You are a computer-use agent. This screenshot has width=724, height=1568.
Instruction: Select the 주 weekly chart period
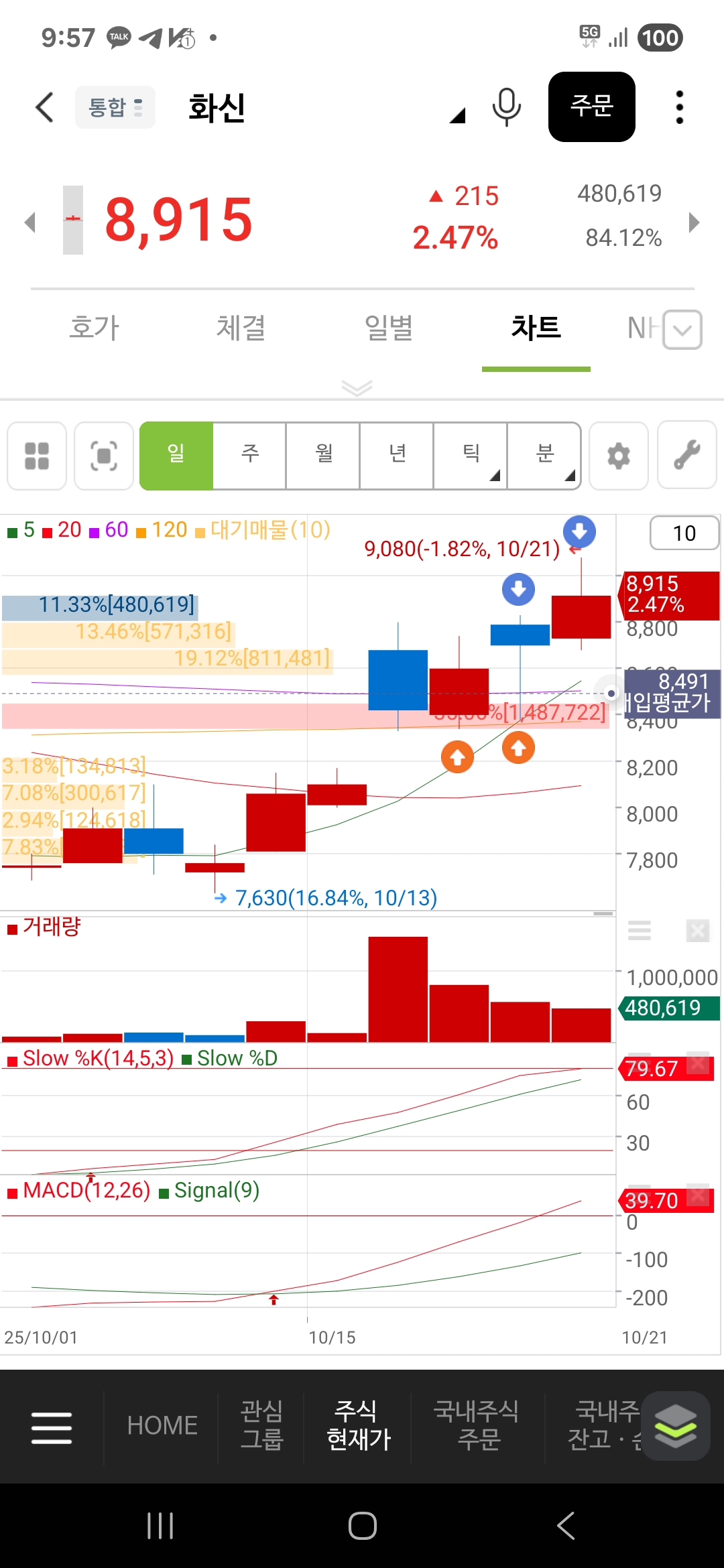click(x=250, y=456)
